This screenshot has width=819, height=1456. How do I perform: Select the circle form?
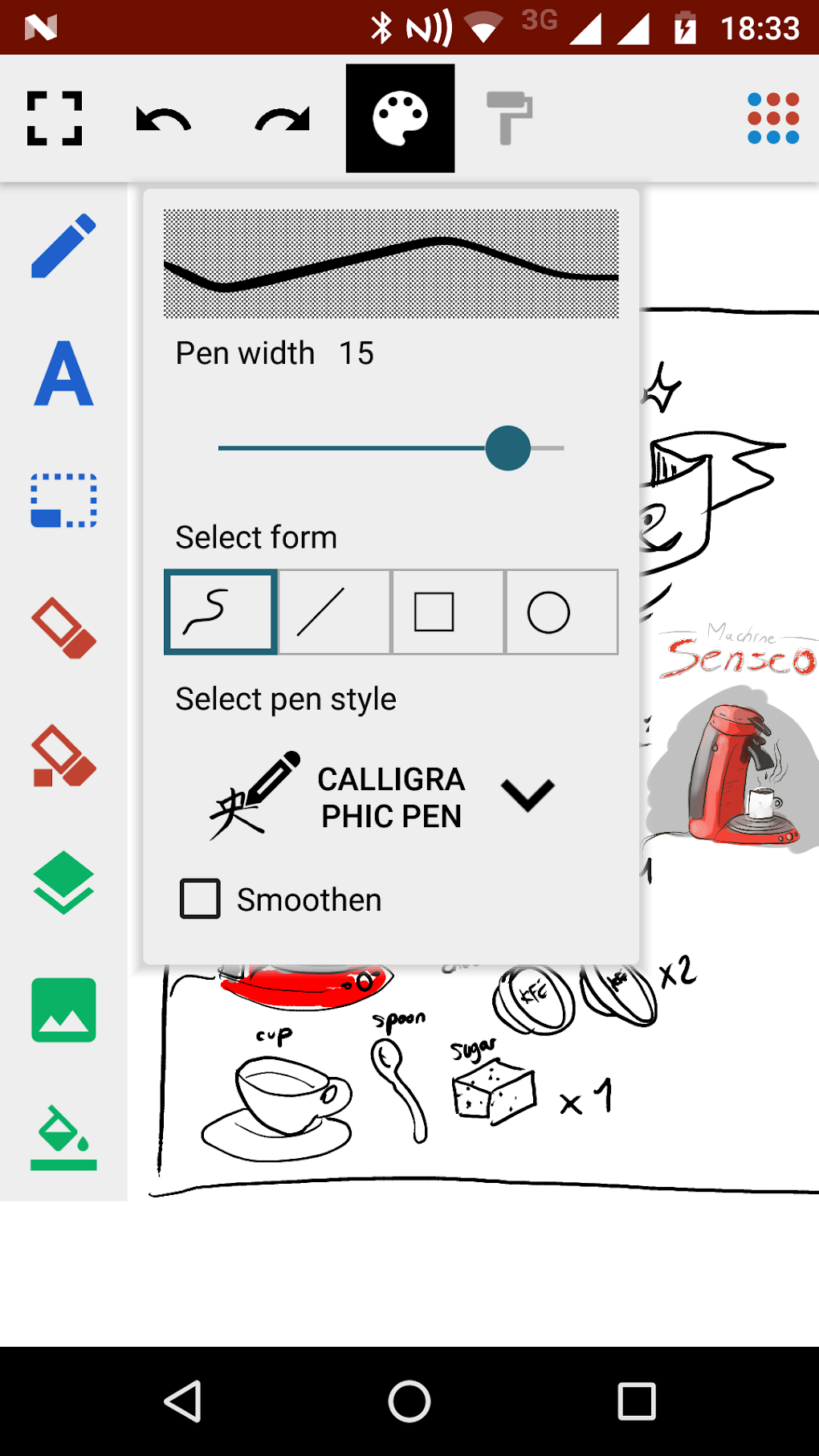pos(560,612)
